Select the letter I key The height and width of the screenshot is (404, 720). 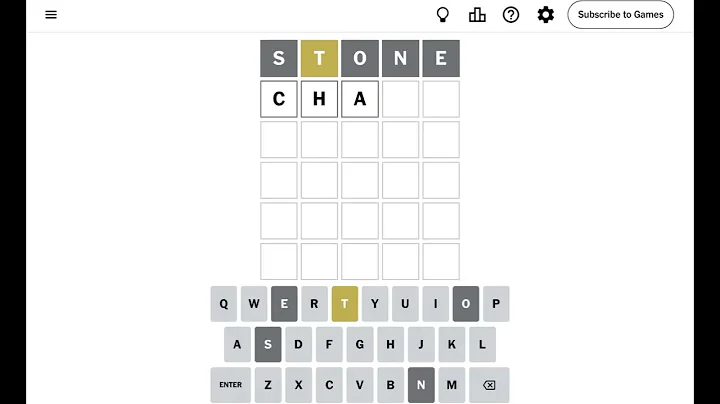point(436,304)
